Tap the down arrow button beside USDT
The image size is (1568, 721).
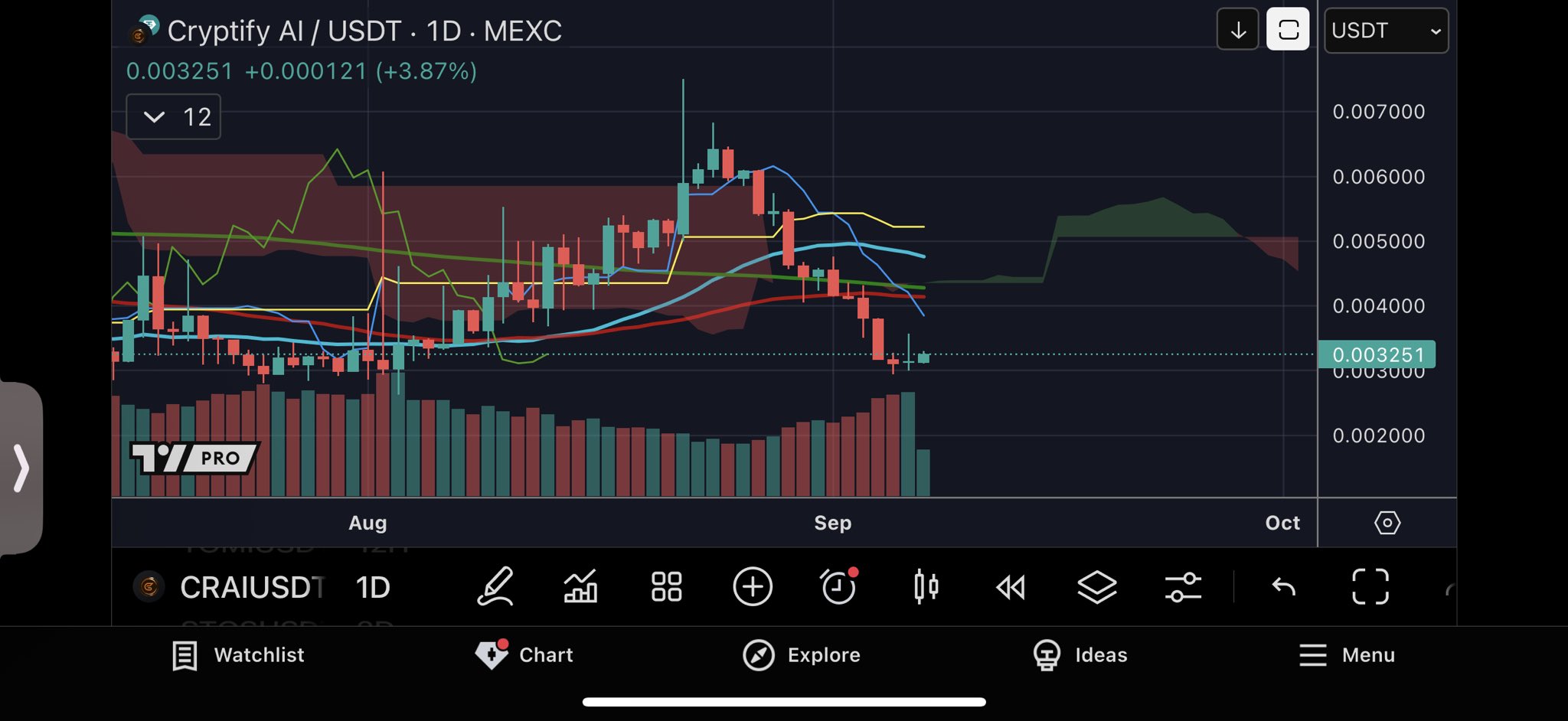[x=1238, y=31]
